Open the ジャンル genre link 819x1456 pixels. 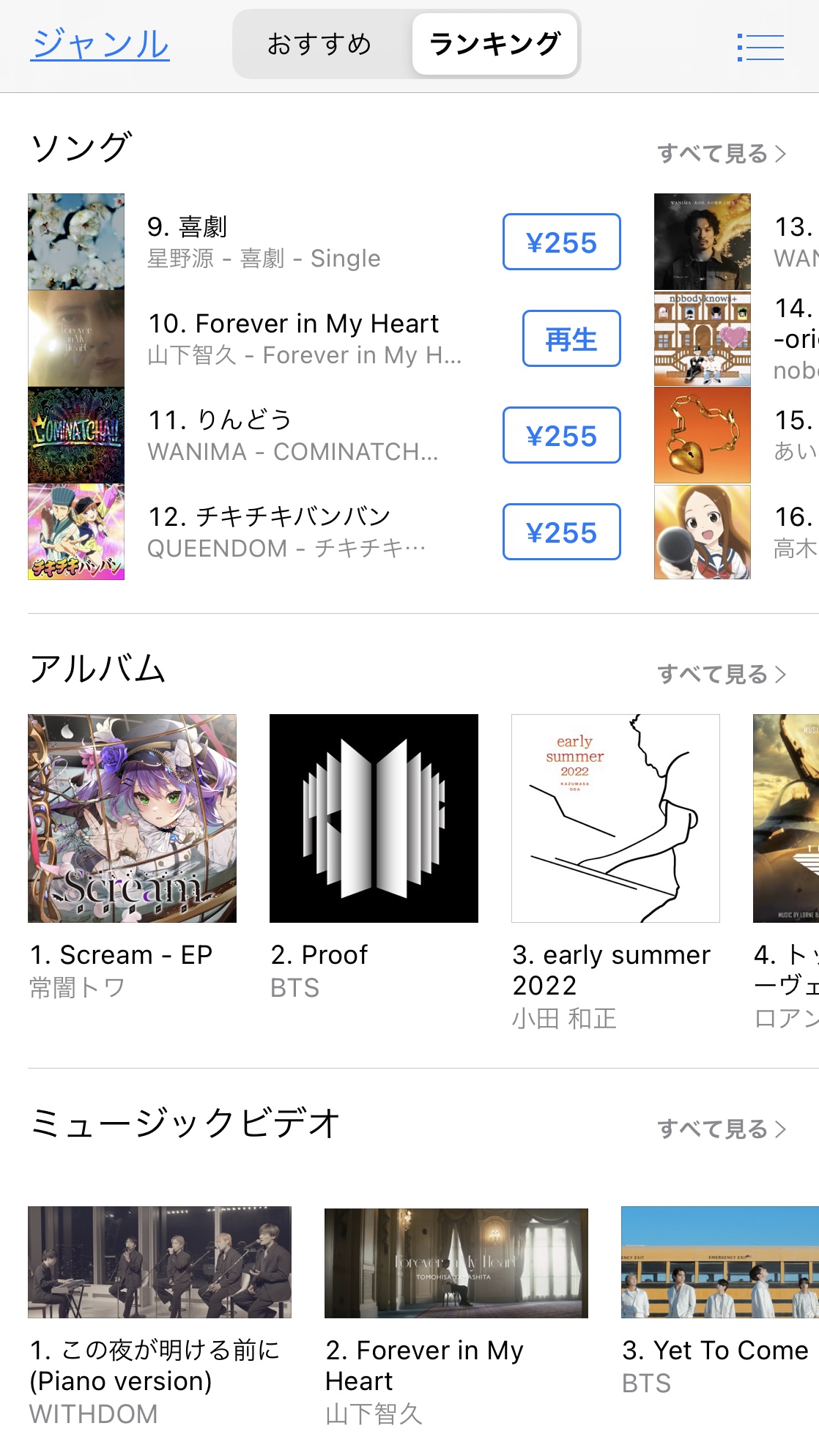[x=100, y=44]
